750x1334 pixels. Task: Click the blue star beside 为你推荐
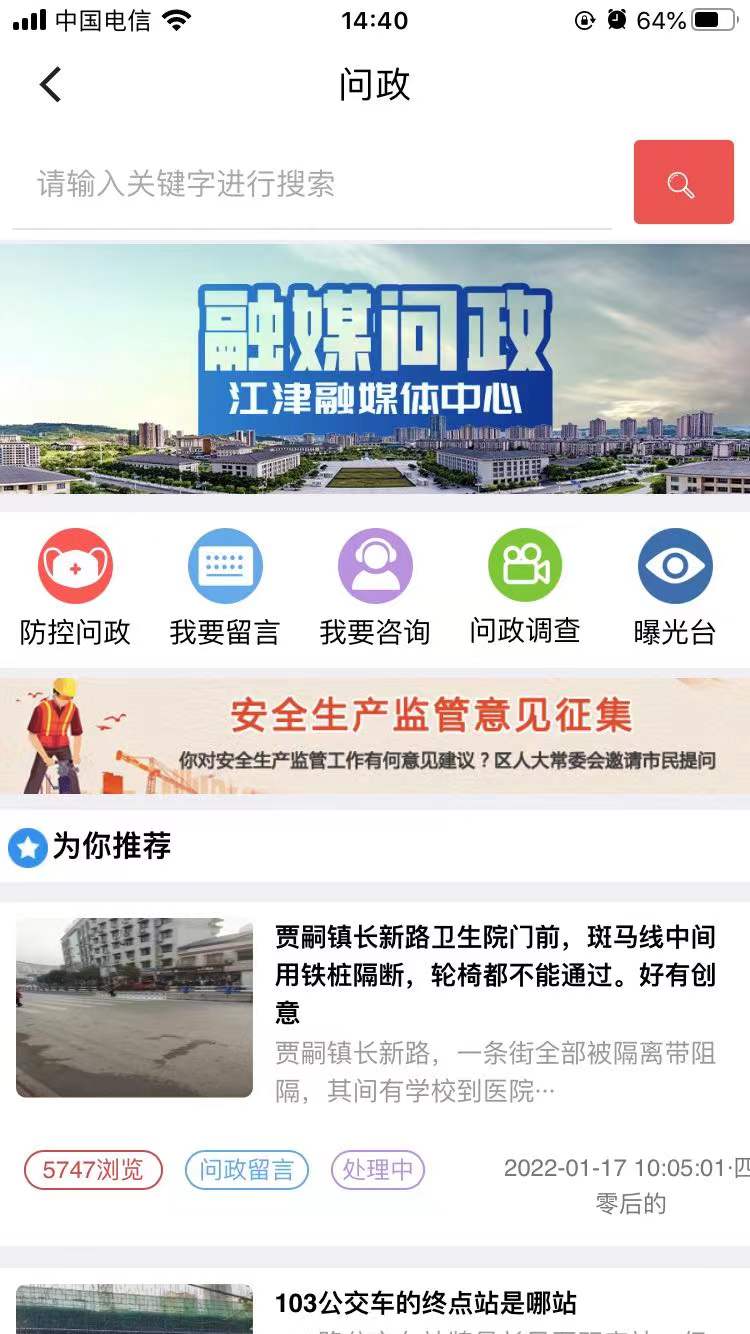[x=27, y=847]
